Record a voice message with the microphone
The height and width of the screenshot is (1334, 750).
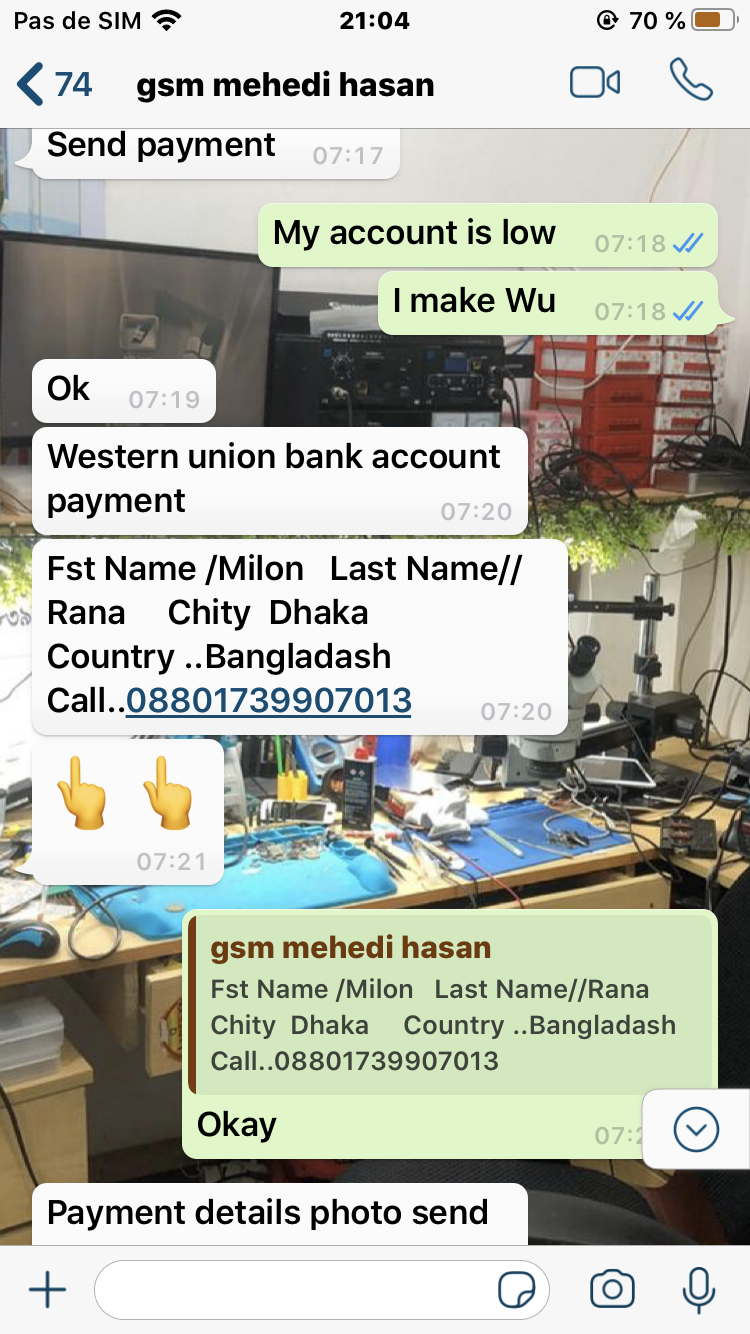698,1290
